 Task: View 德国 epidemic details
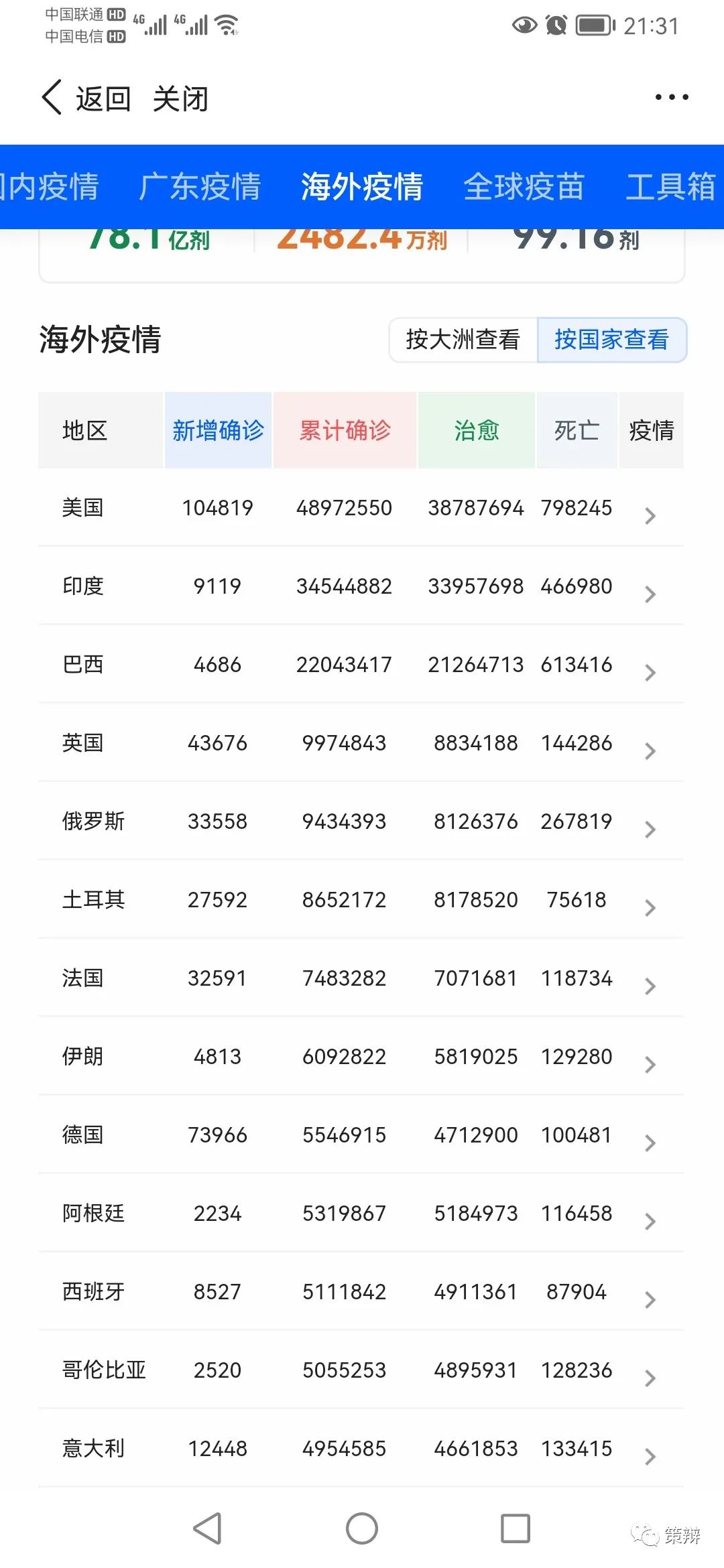point(361,1134)
